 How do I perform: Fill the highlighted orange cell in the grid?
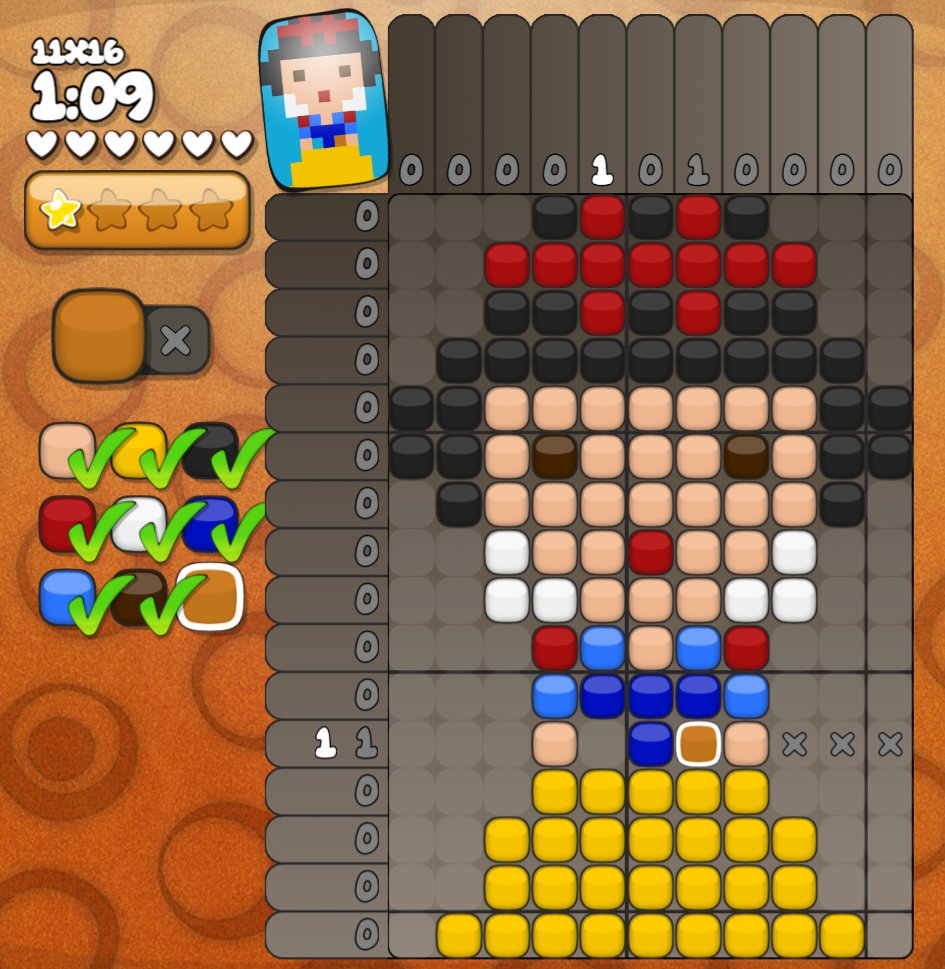click(698, 743)
